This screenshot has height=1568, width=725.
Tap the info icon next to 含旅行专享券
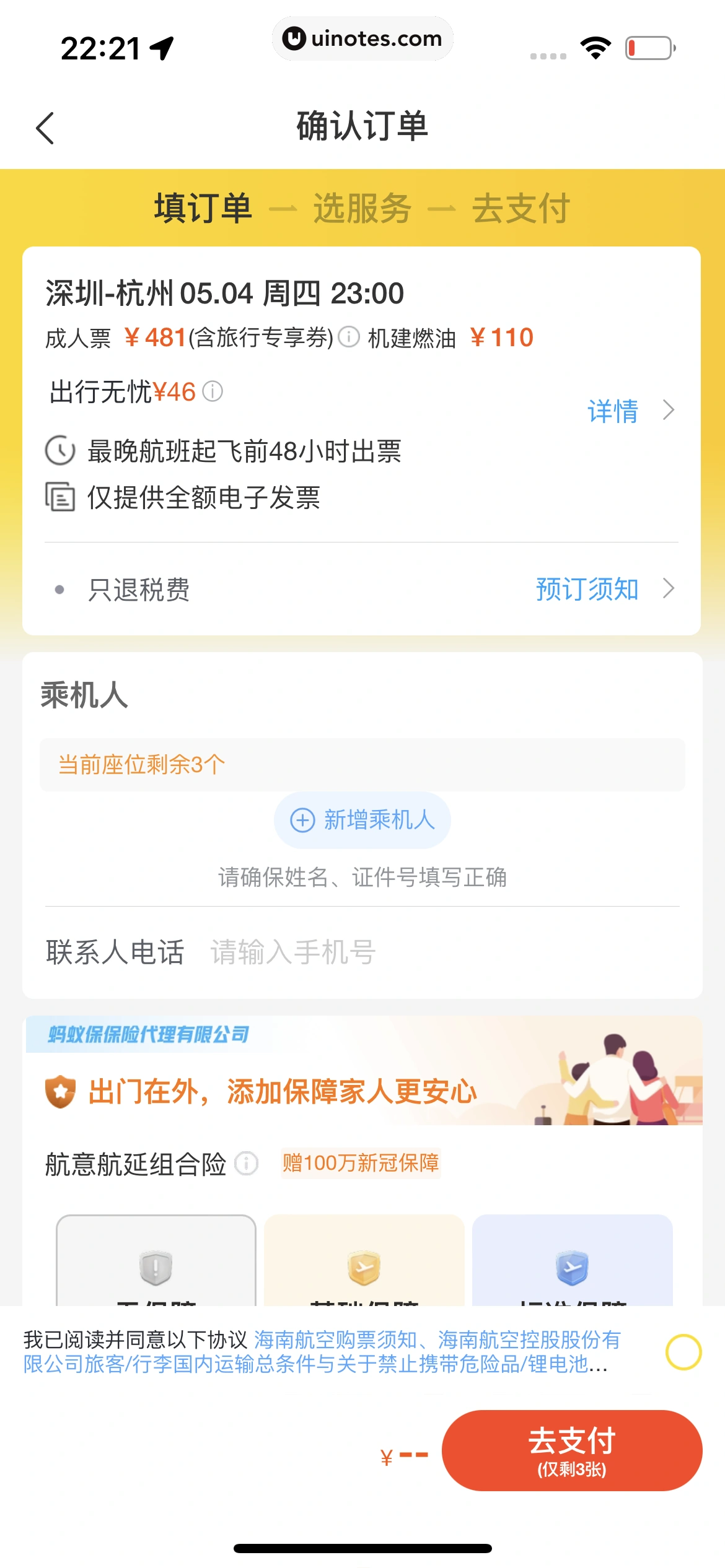[x=349, y=338]
